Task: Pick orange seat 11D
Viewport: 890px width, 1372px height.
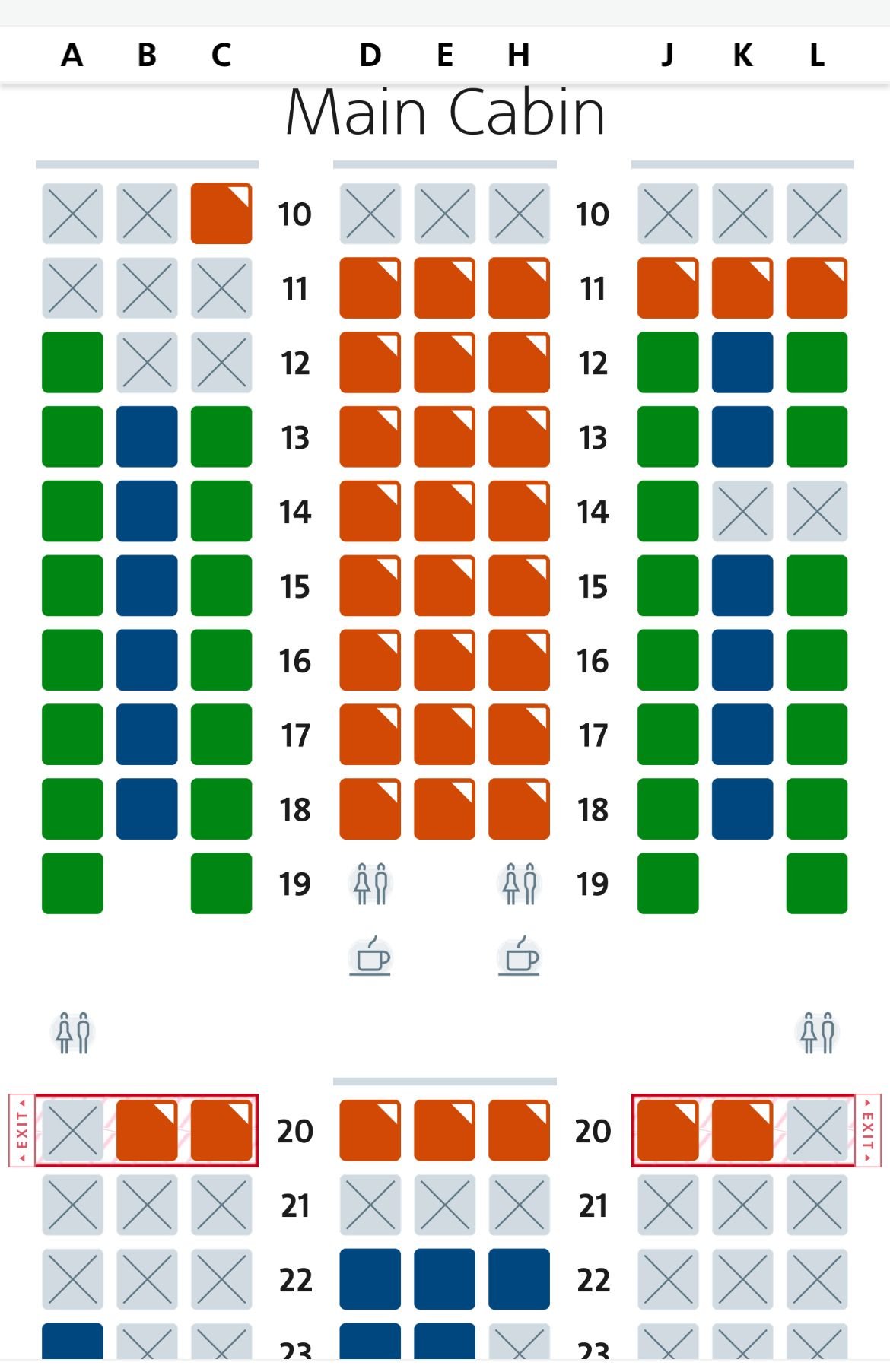Action: (x=370, y=287)
